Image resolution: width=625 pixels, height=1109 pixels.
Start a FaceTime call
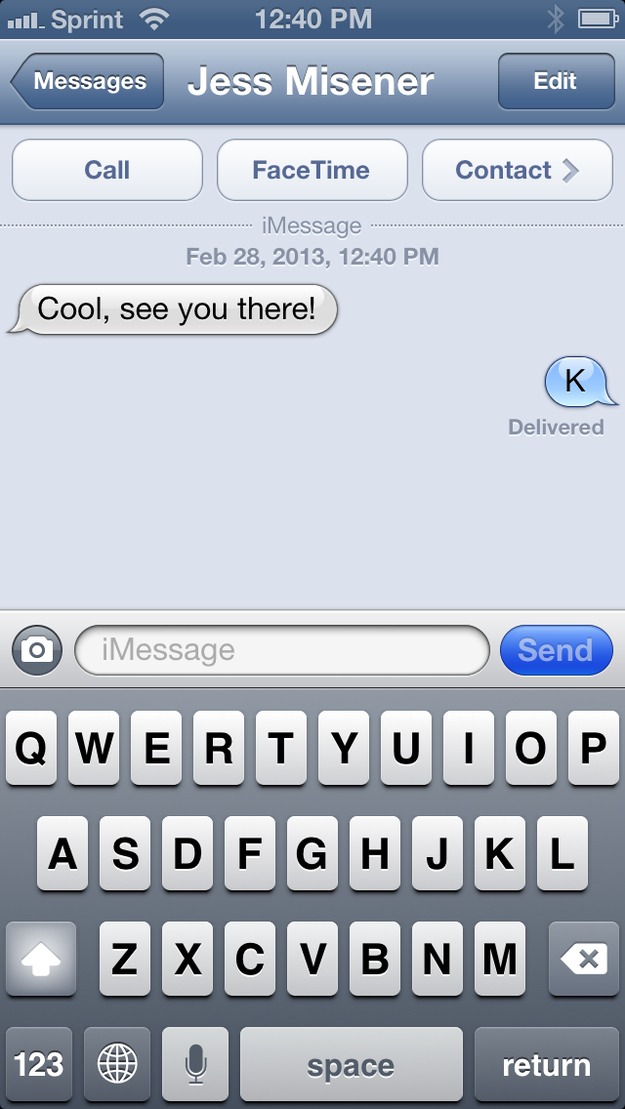[312, 170]
